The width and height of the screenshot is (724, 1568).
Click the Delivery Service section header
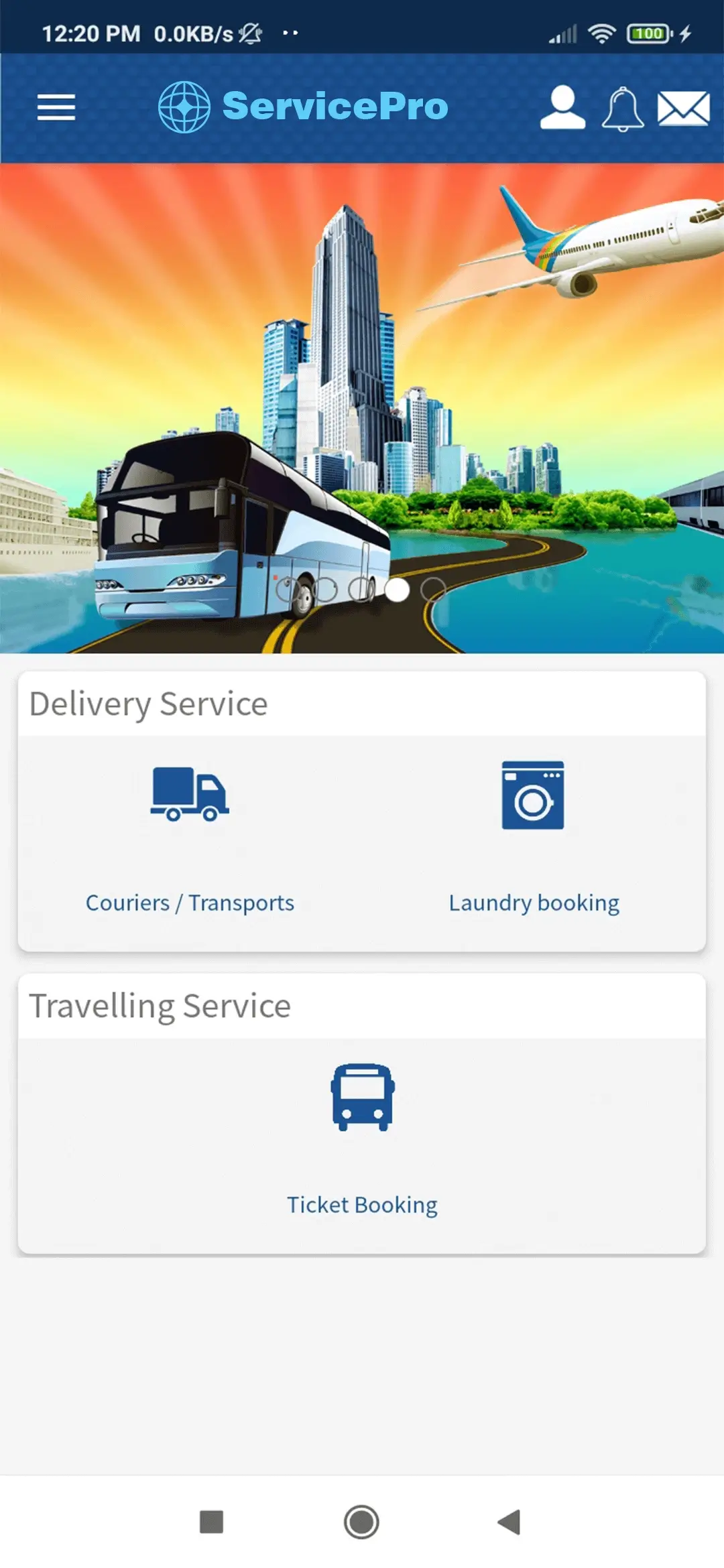pos(148,703)
